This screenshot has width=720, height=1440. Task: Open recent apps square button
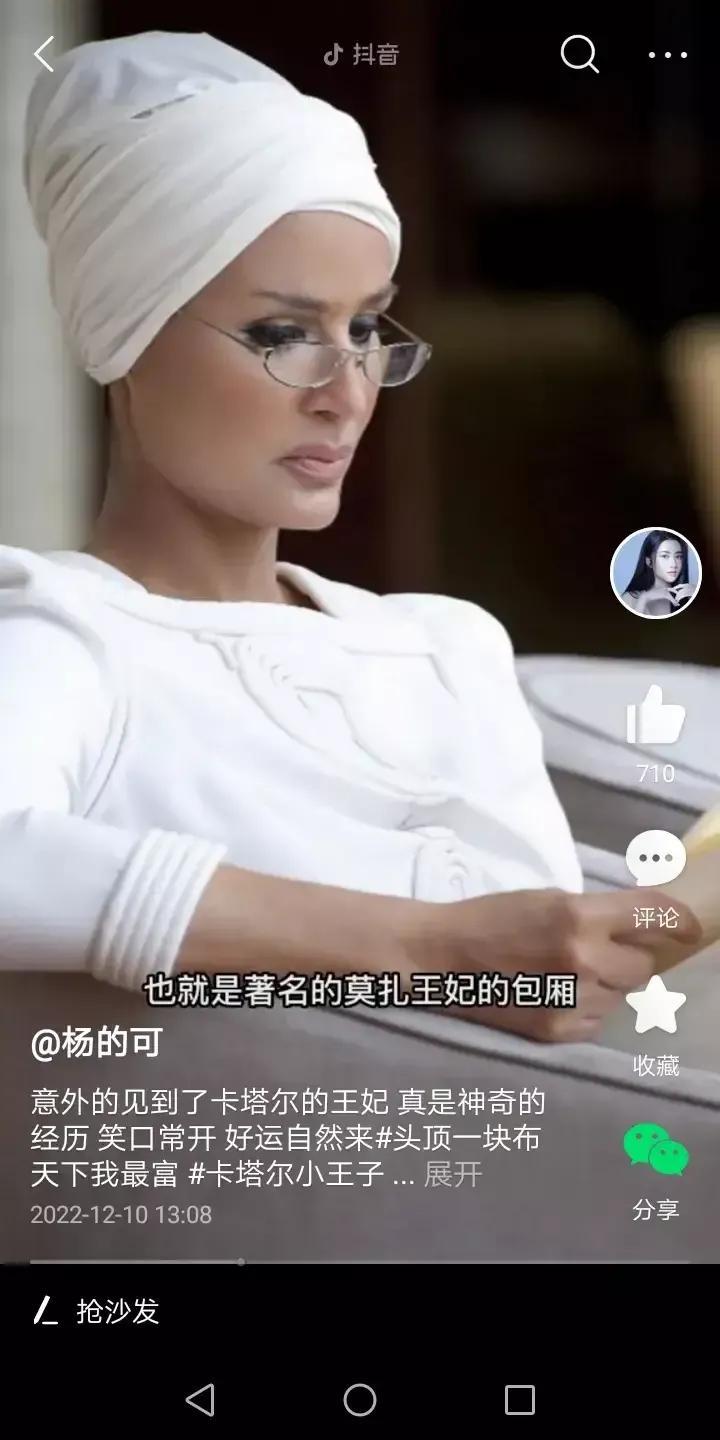(x=520, y=1400)
